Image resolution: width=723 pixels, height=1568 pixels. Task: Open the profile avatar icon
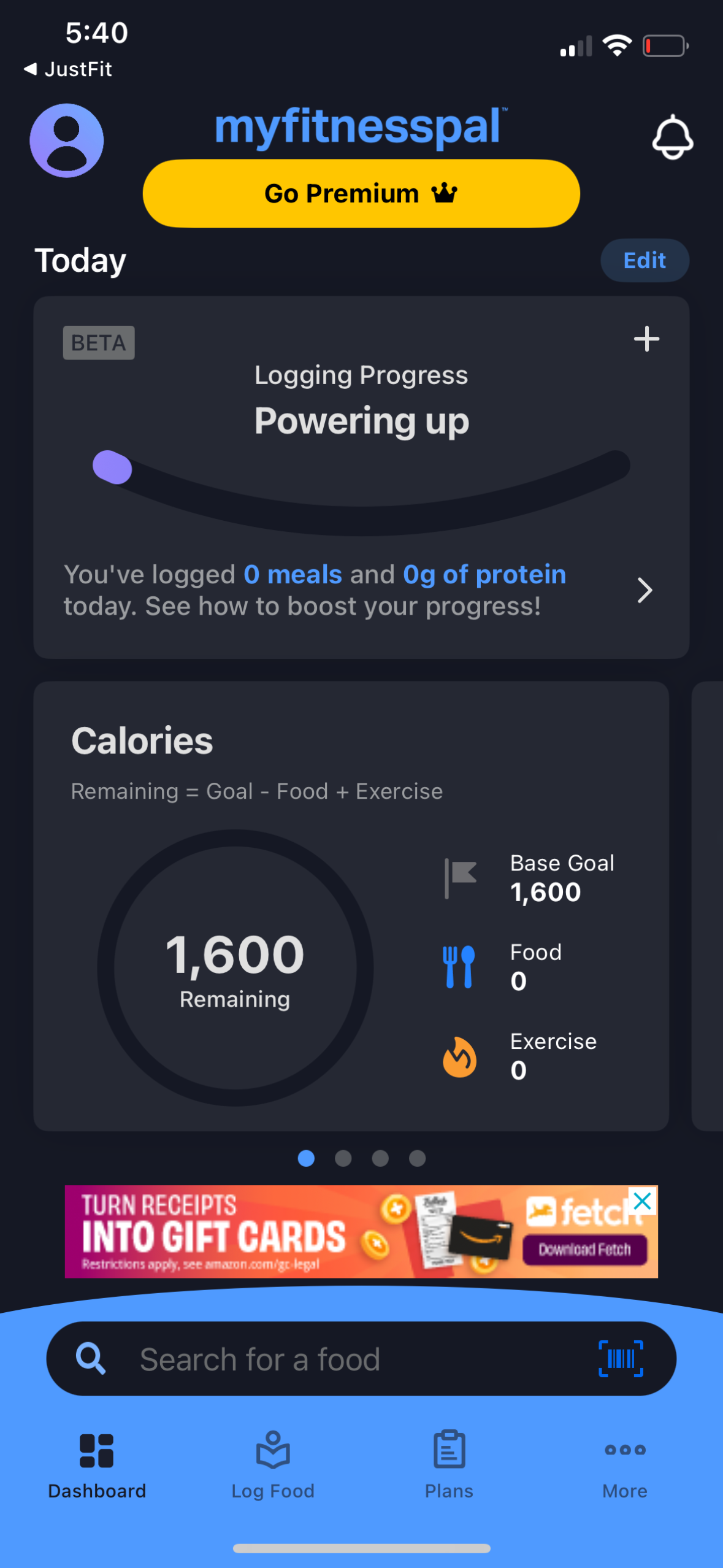point(66,140)
